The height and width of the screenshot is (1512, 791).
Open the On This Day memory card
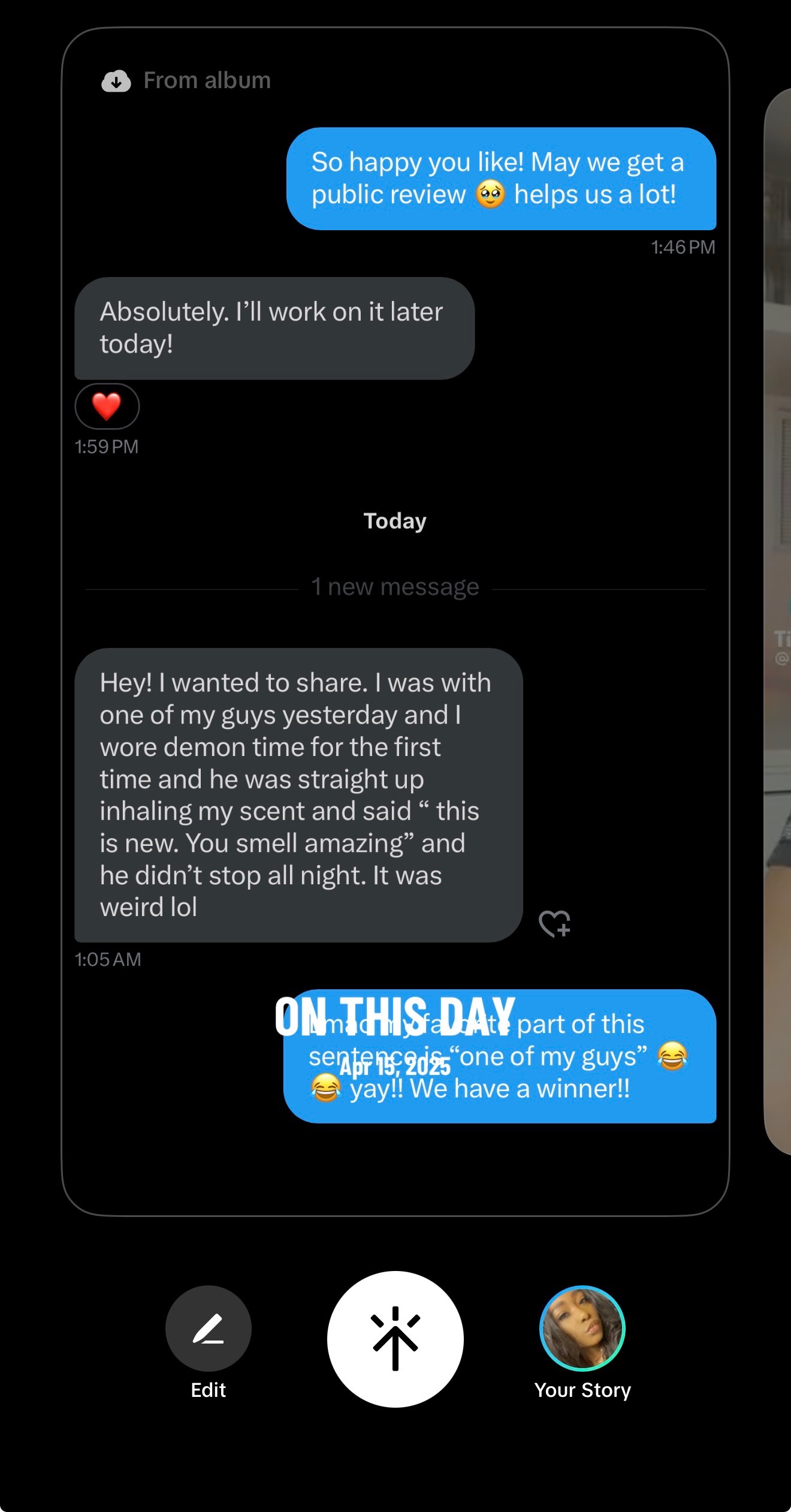[x=395, y=621]
